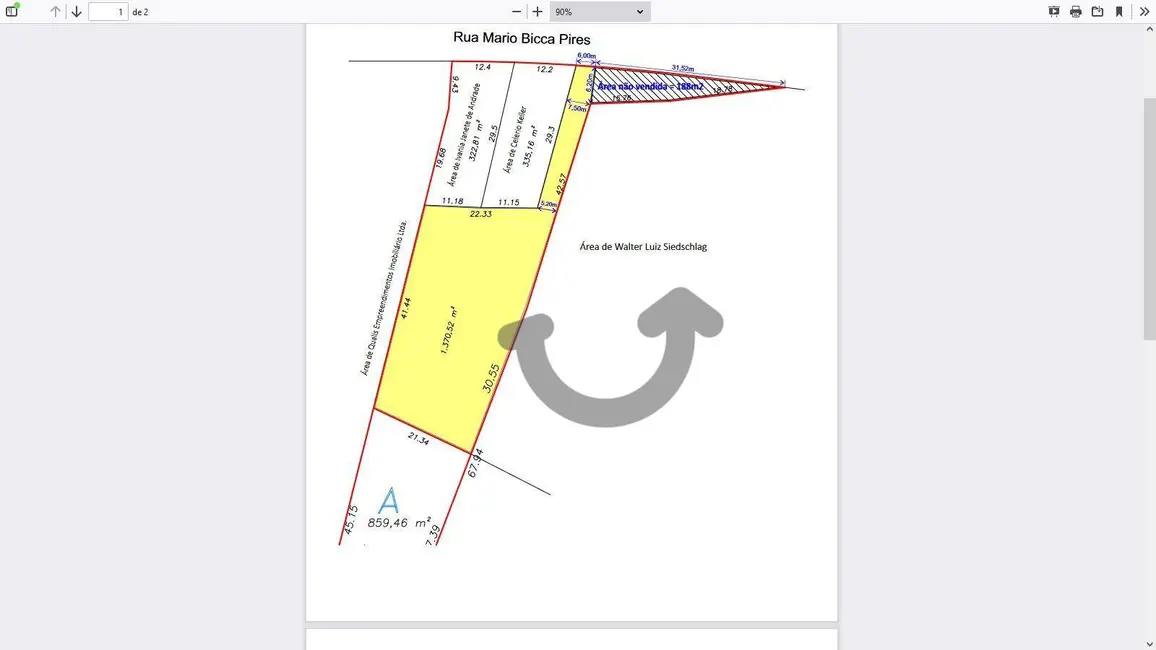The image size is (1156, 650).
Task: Tap the scrollbar down arrow
Action: click(1149, 643)
